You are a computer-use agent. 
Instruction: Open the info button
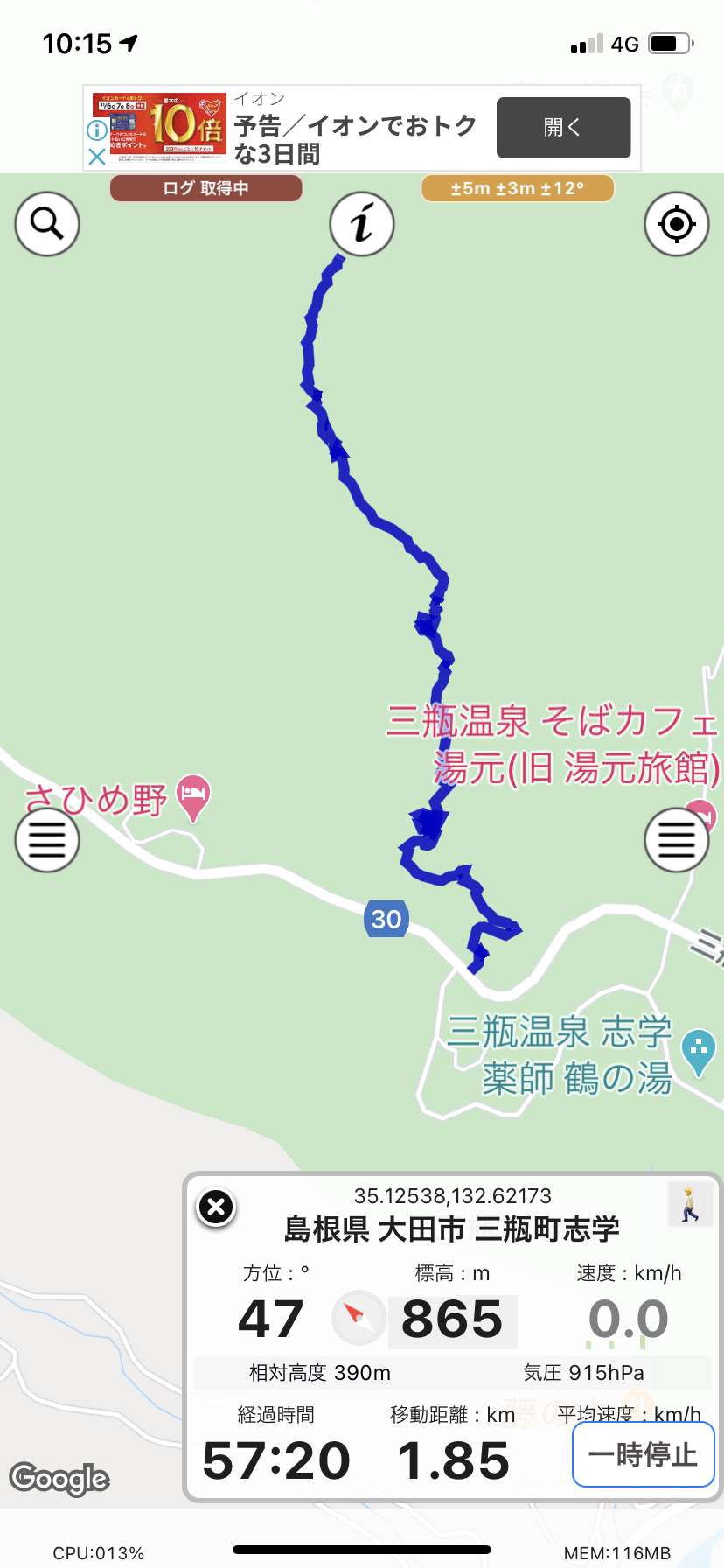(x=362, y=224)
